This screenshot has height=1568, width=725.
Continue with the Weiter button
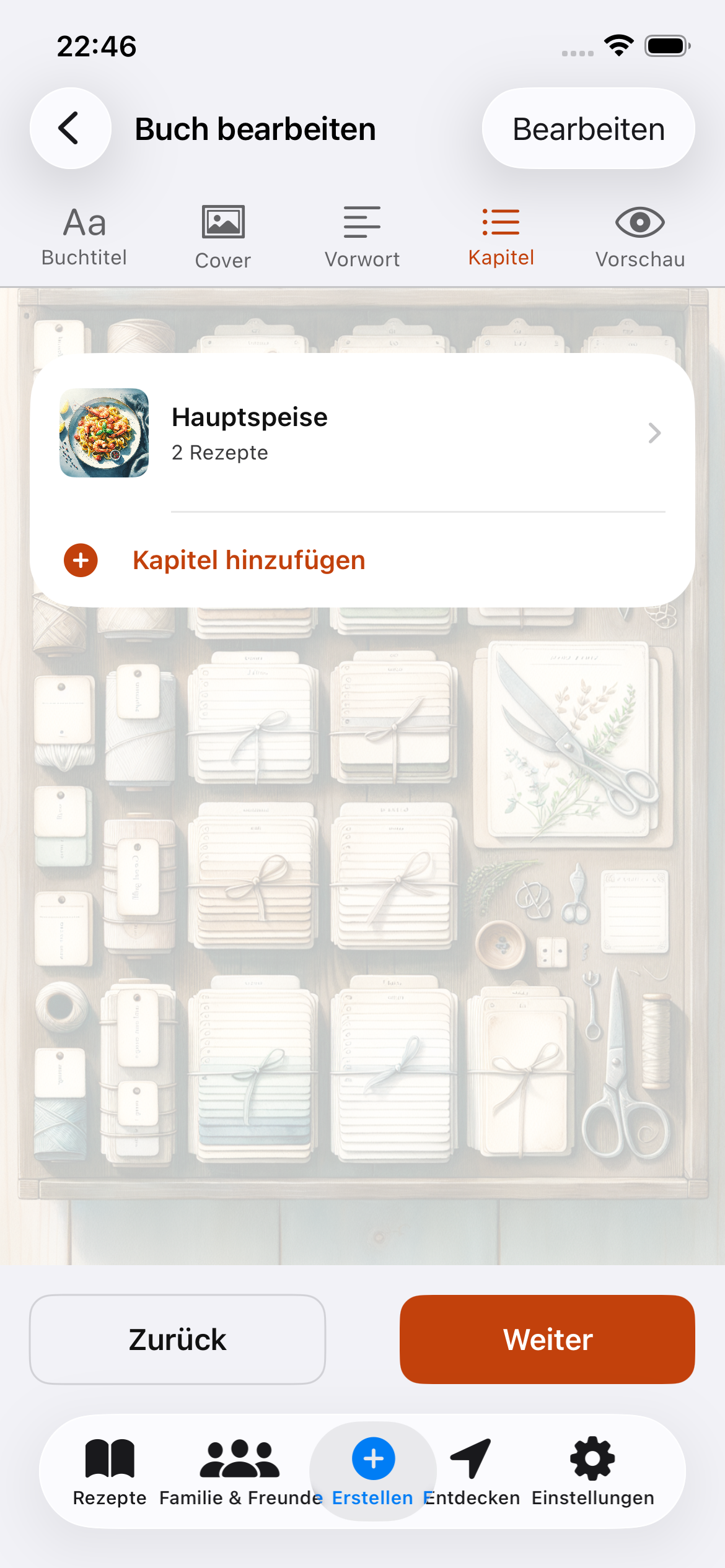[x=547, y=1339]
